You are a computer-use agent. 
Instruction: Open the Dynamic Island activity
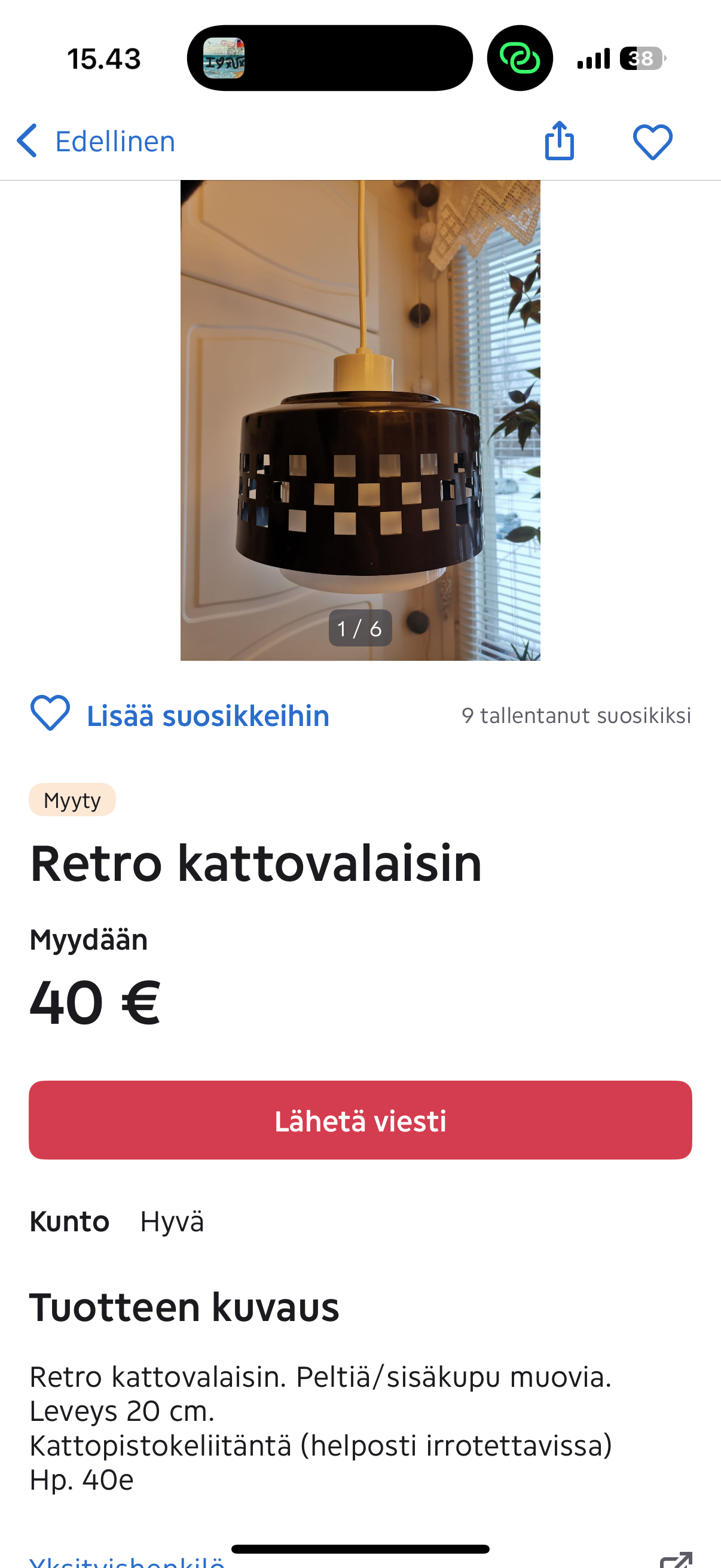(330, 59)
